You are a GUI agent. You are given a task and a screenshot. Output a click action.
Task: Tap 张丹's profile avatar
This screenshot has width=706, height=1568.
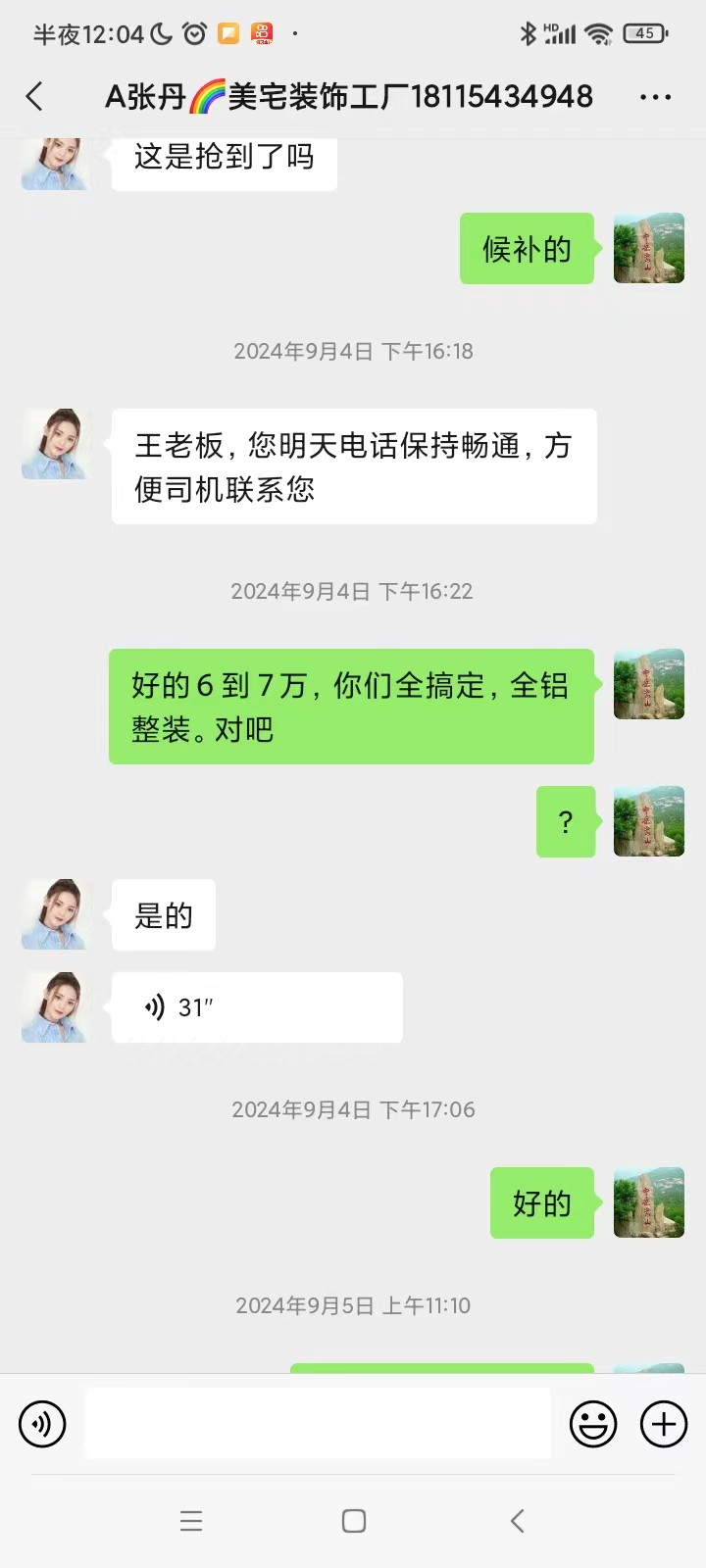[56, 444]
